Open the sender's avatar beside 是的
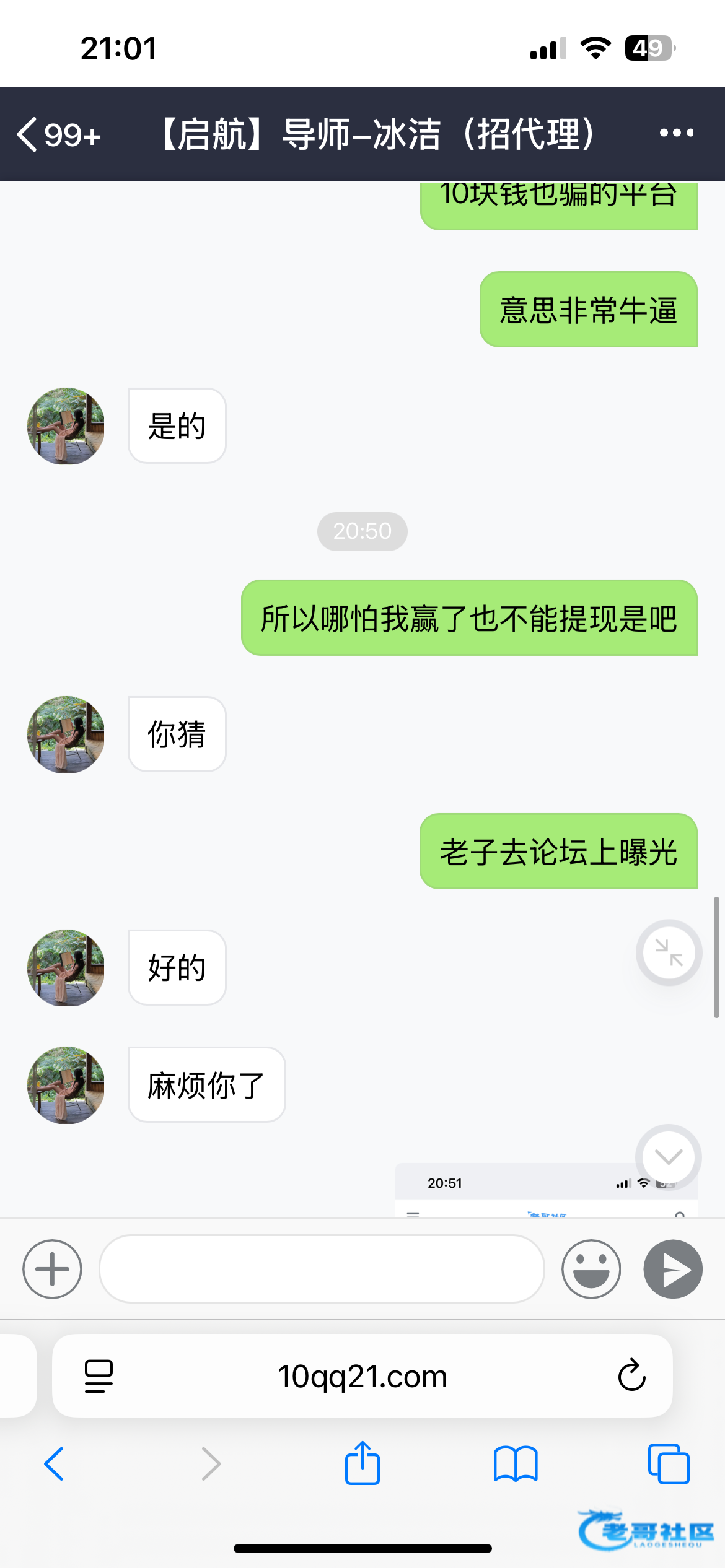This screenshot has width=725, height=1568. (66, 426)
